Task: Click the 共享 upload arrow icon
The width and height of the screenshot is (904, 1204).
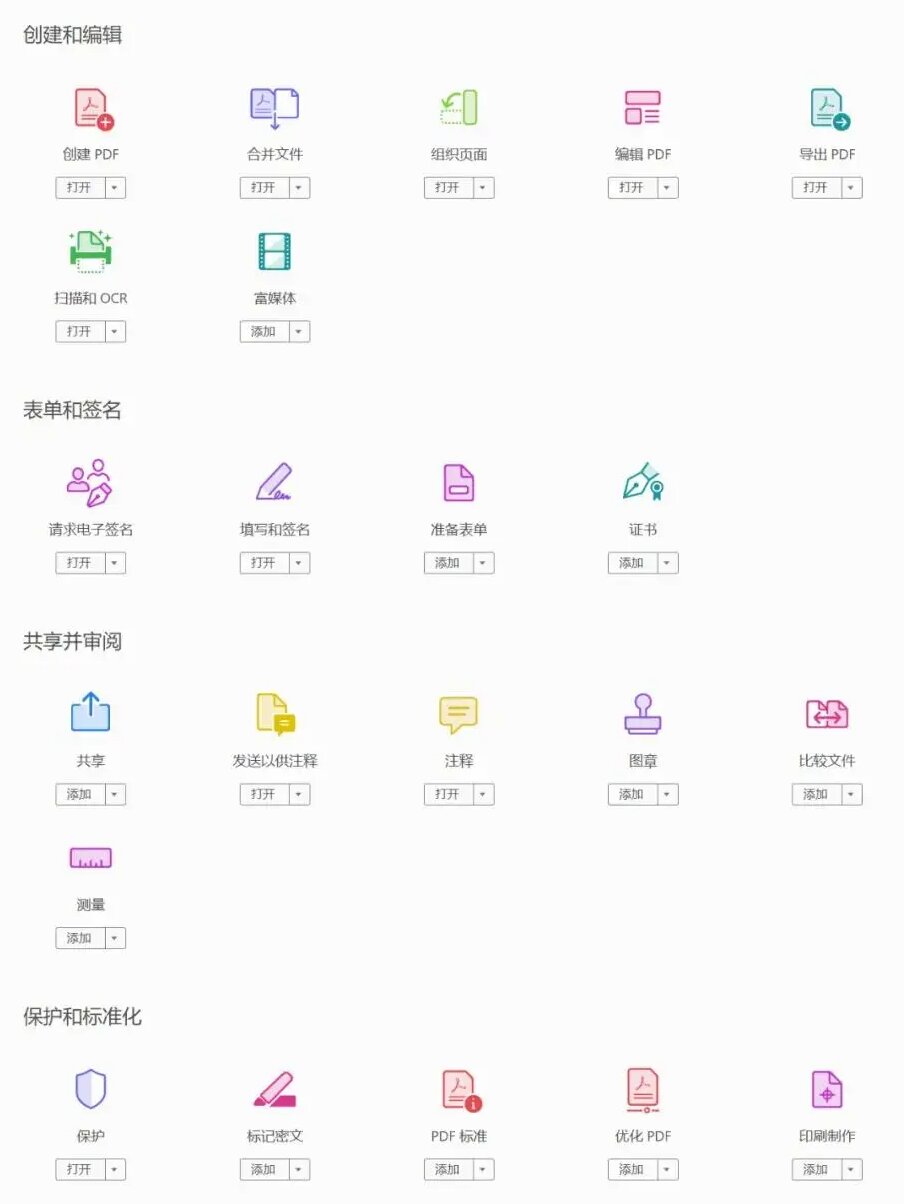Action: click(x=90, y=712)
